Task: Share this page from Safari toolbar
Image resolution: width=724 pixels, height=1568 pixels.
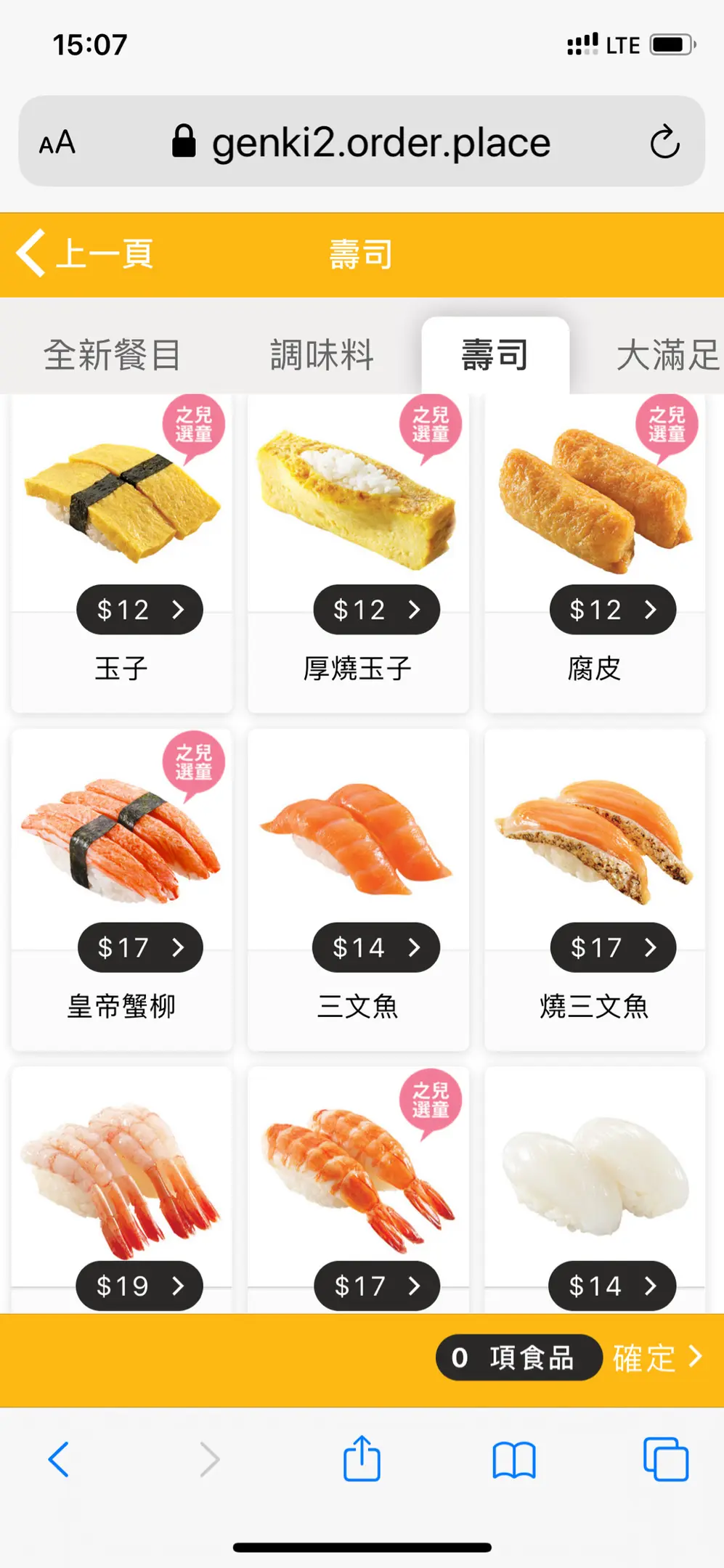Action: (x=362, y=1459)
